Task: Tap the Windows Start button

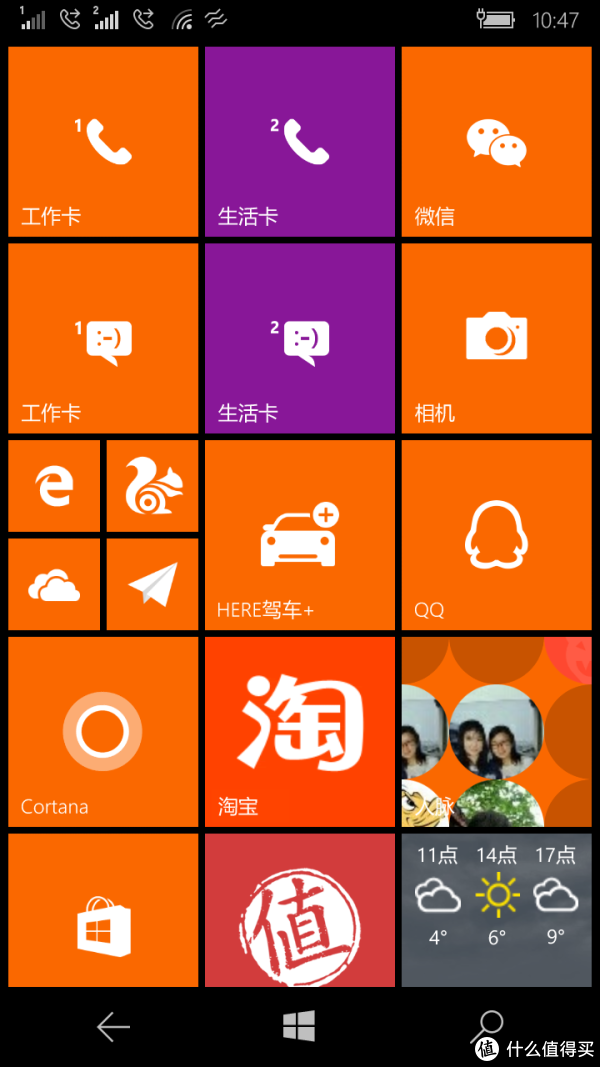Action: click(299, 1026)
